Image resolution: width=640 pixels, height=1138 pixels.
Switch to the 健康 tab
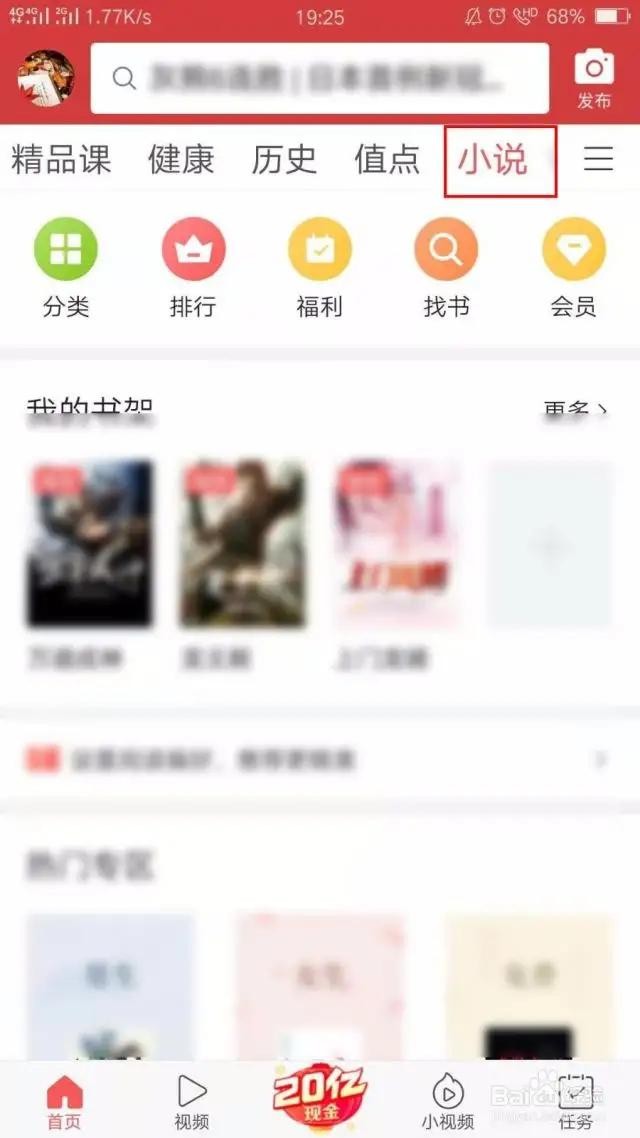[x=181, y=159]
